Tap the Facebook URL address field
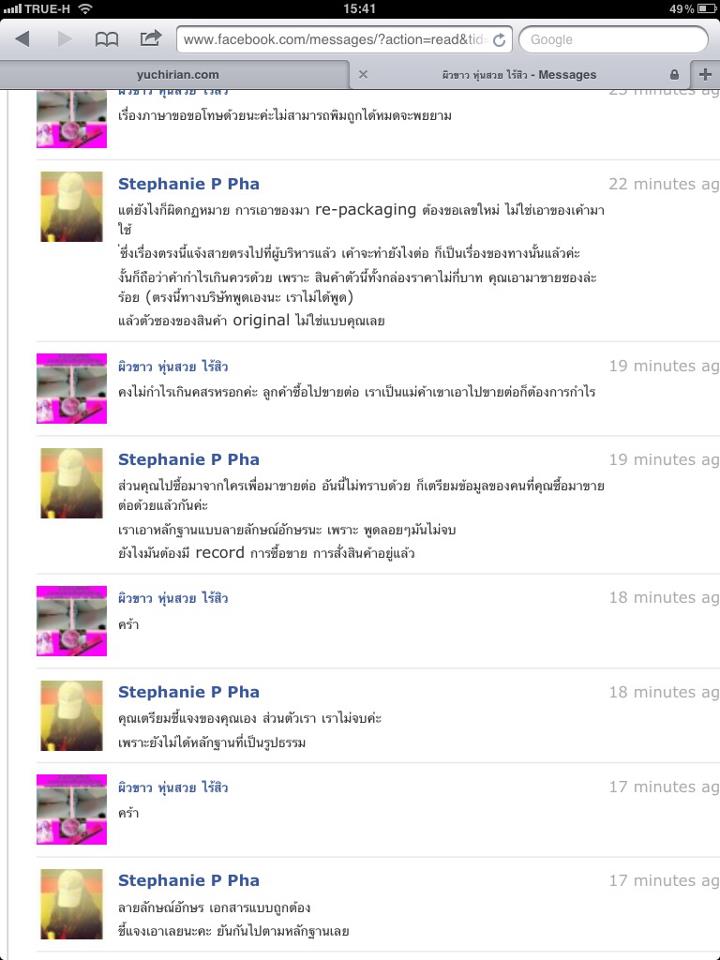This screenshot has height=960, width=720. (335, 39)
